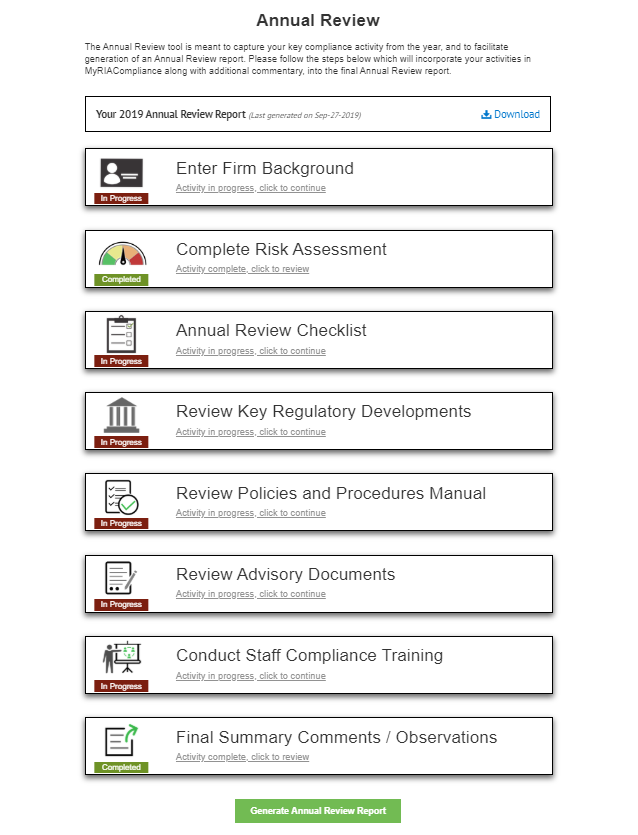
Task: Continue Conduct Staff Compliance Training
Action: [251, 676]
